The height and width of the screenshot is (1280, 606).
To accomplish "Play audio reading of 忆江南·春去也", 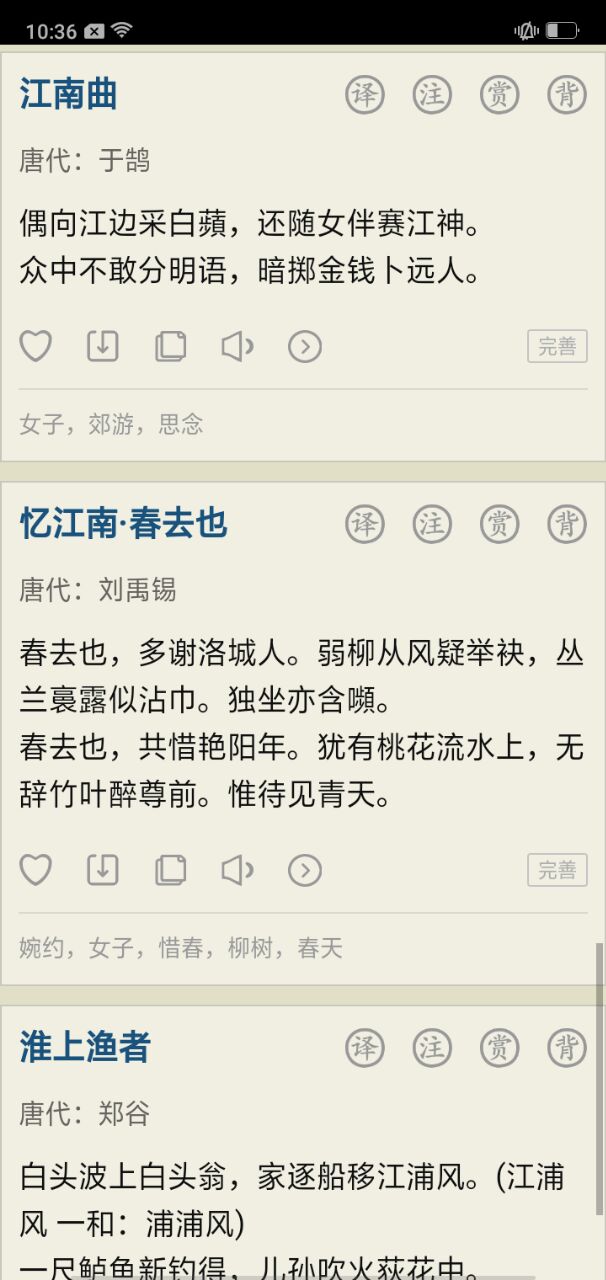I will 237,870.
